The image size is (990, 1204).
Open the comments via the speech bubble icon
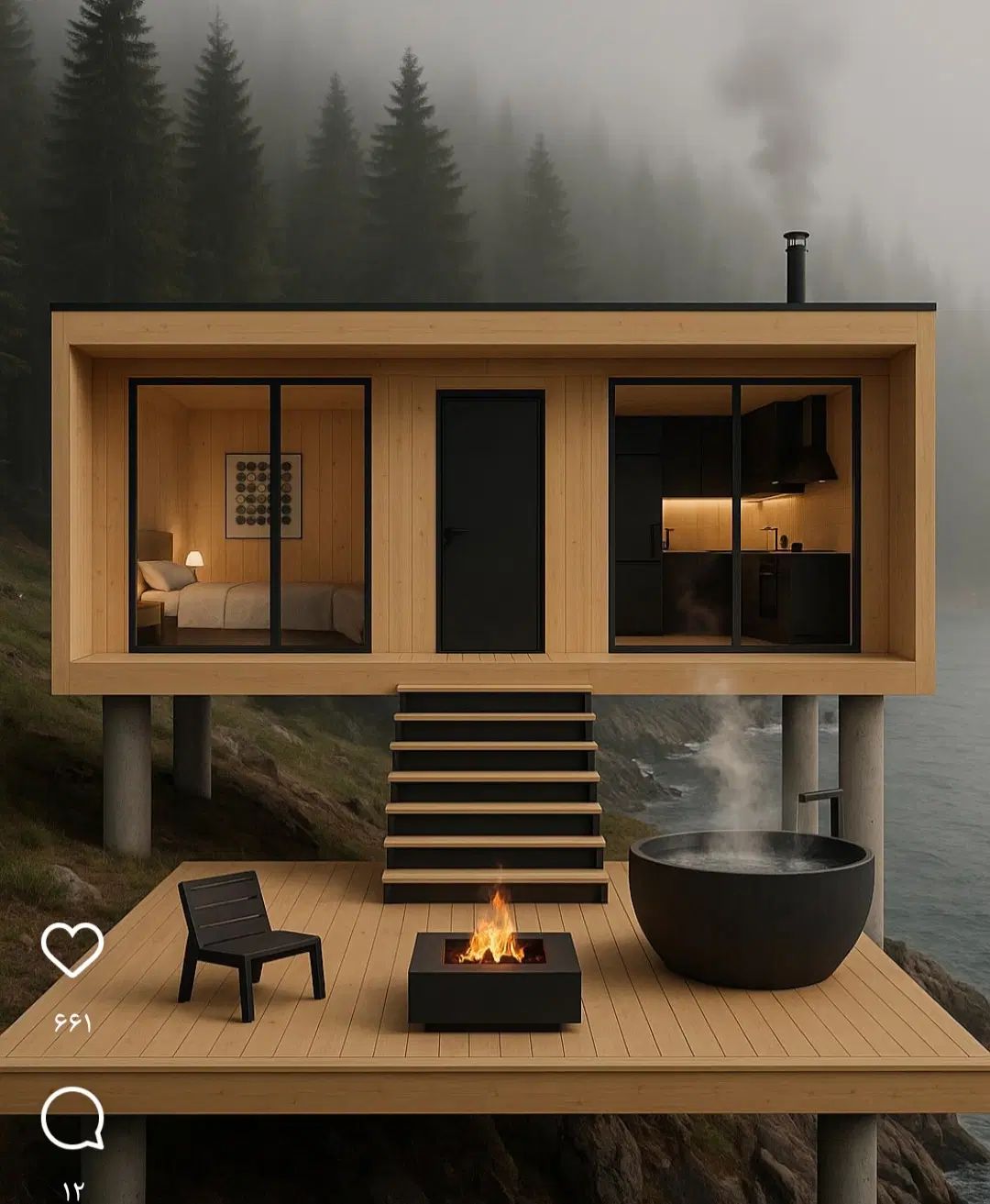pos(72,1119)
